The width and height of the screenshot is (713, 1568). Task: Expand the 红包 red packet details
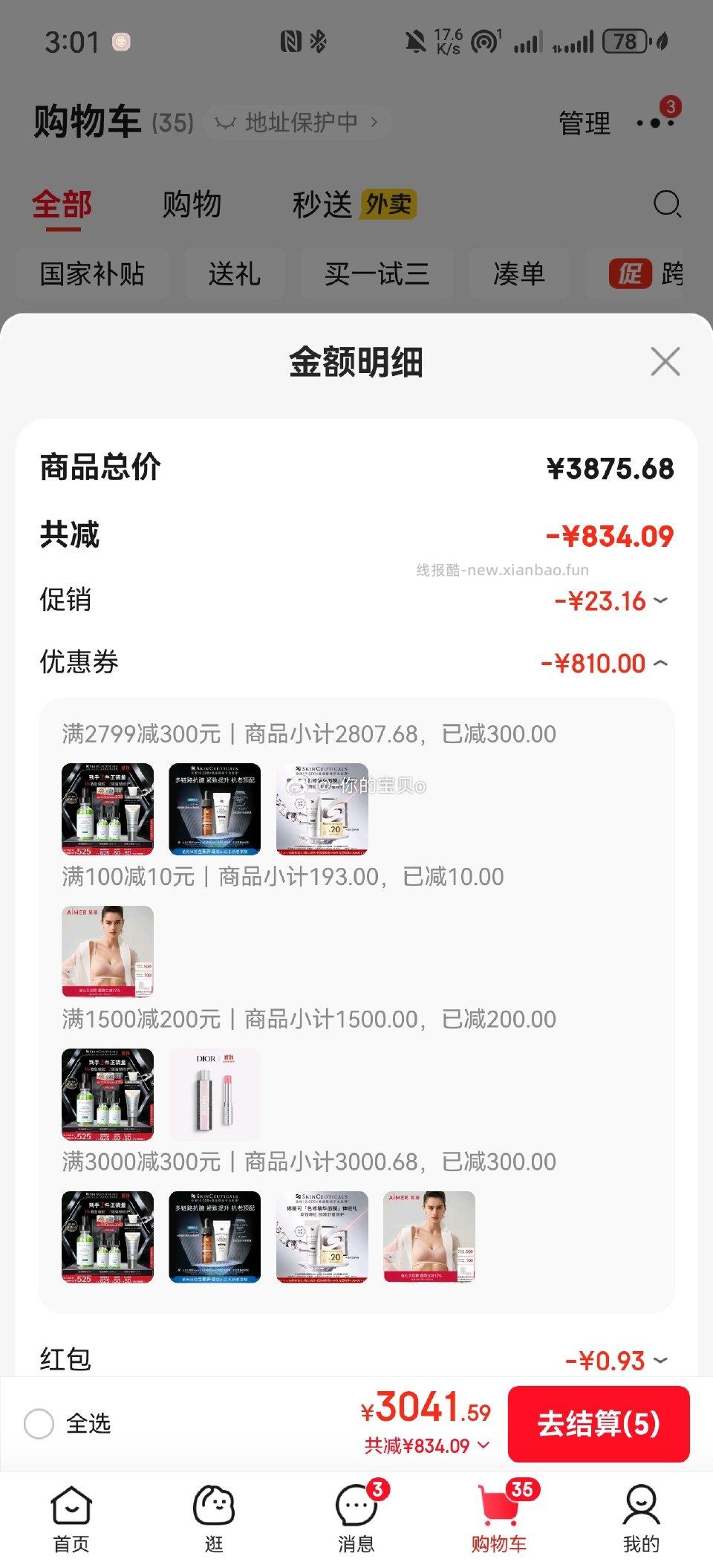658,1360
